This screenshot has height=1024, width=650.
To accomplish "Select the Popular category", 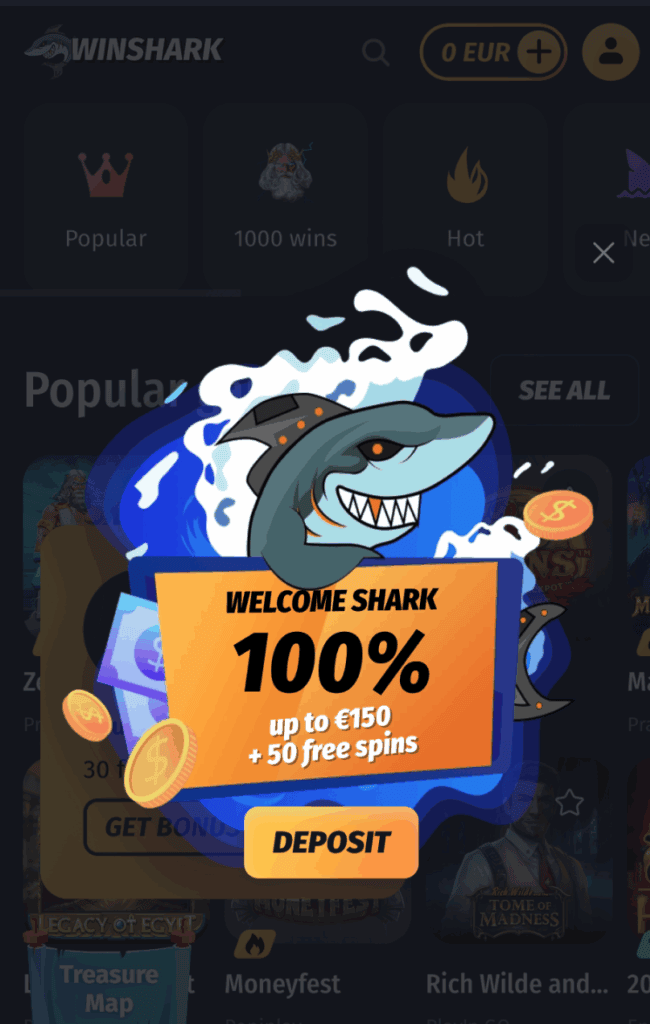I will tap(106, 195).
